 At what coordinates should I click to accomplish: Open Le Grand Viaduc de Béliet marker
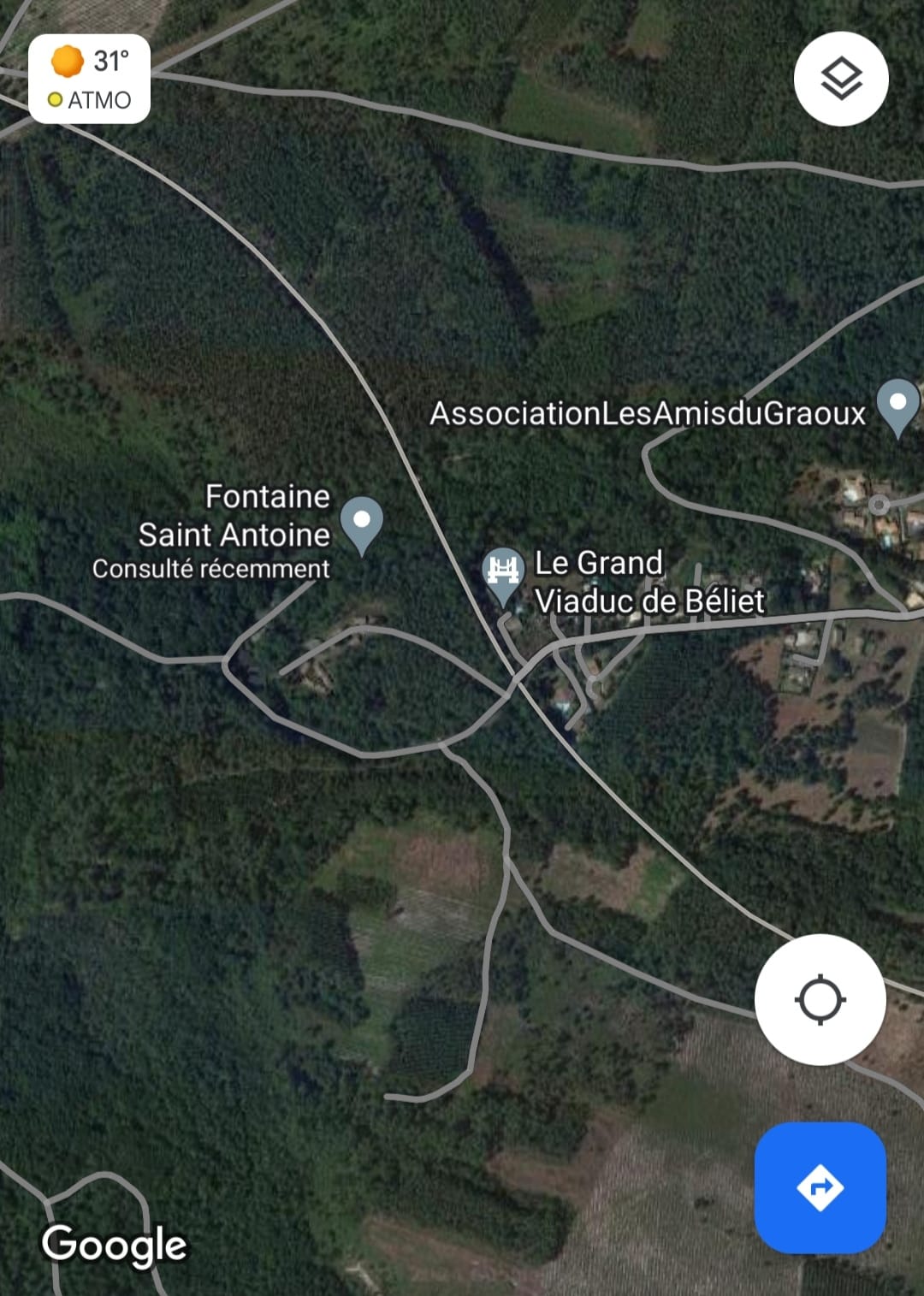[x=502, y=573]
